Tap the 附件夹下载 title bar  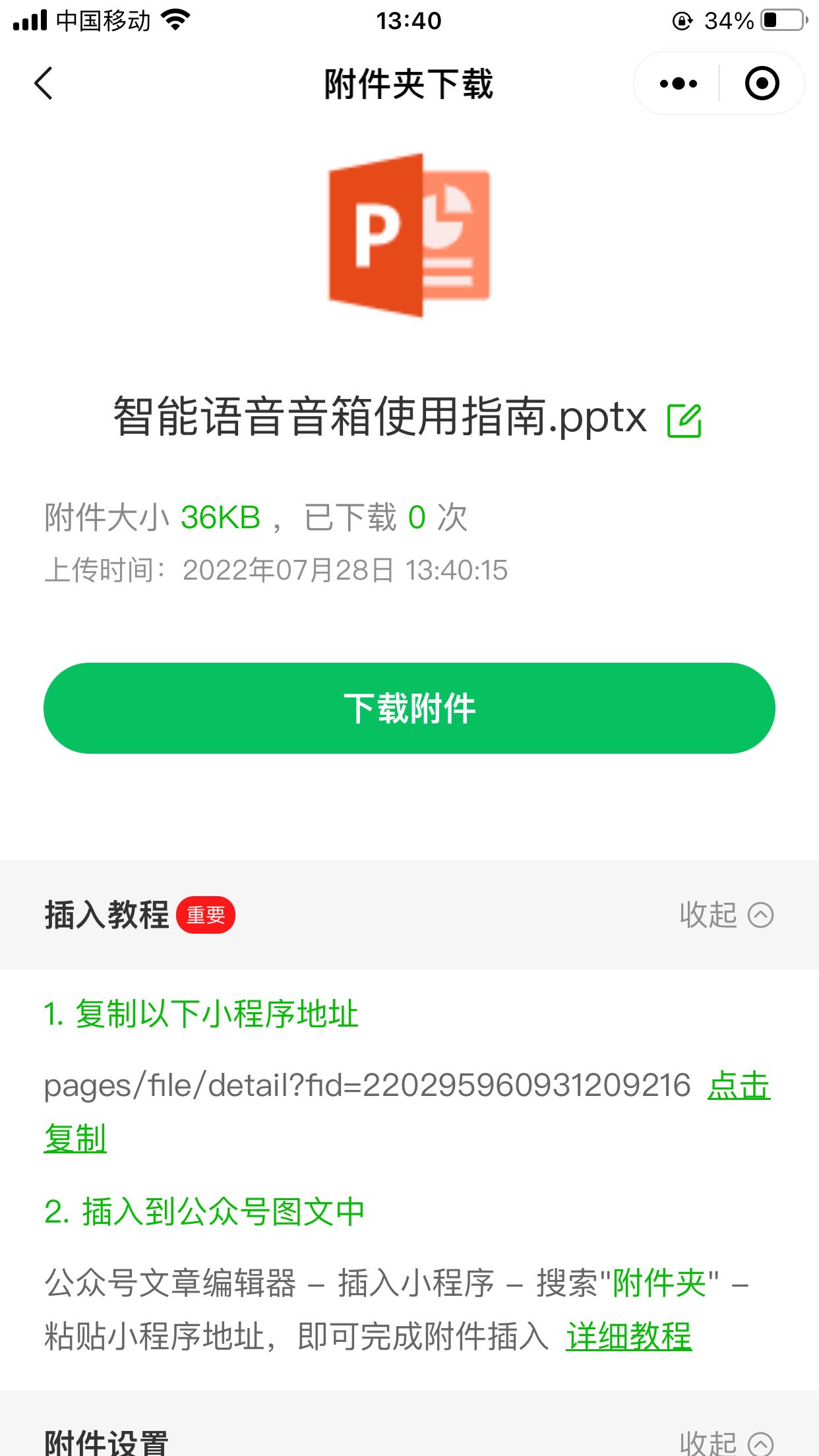pos(409,84)
